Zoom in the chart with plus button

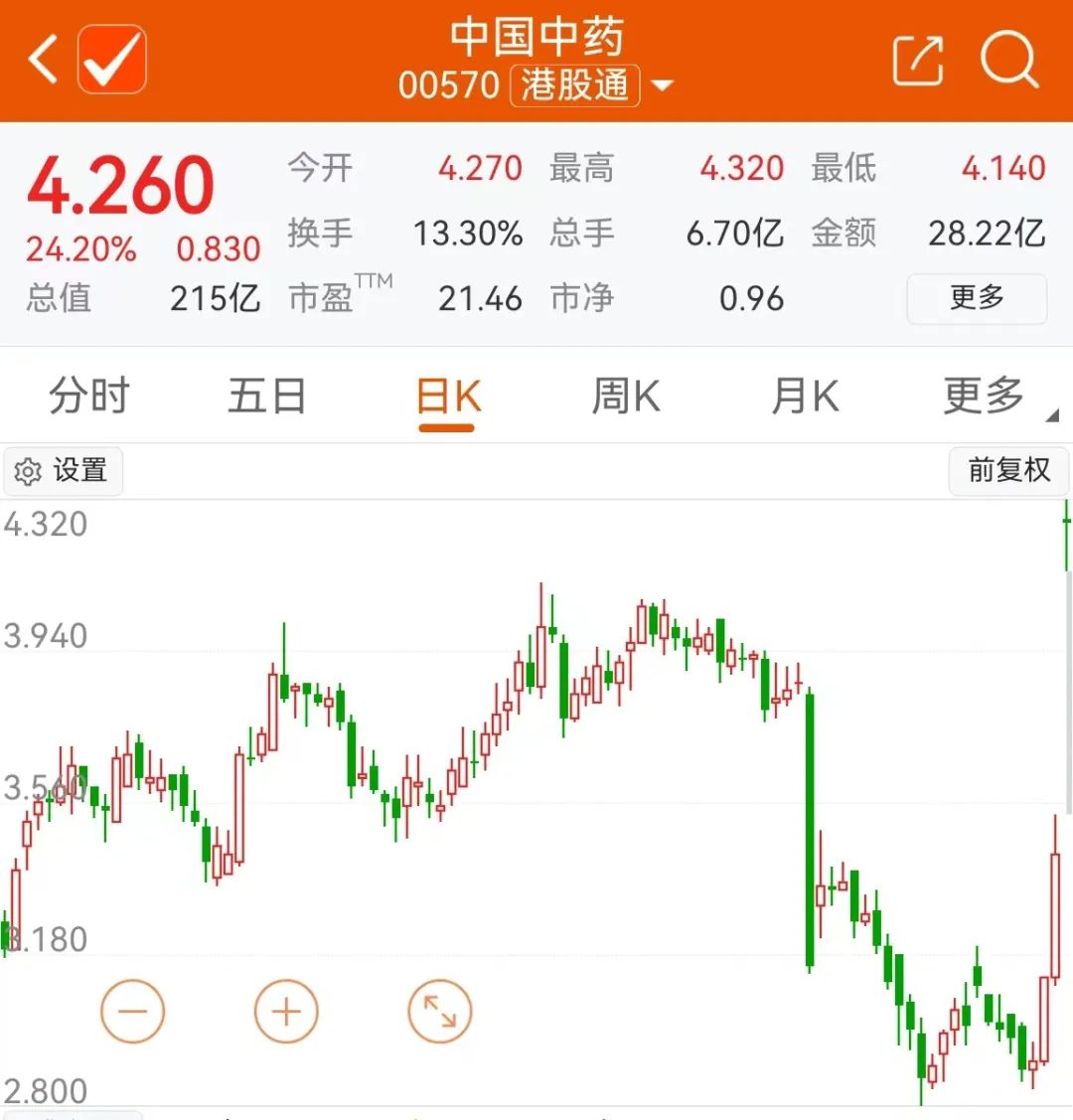[x=286, y=1012]
